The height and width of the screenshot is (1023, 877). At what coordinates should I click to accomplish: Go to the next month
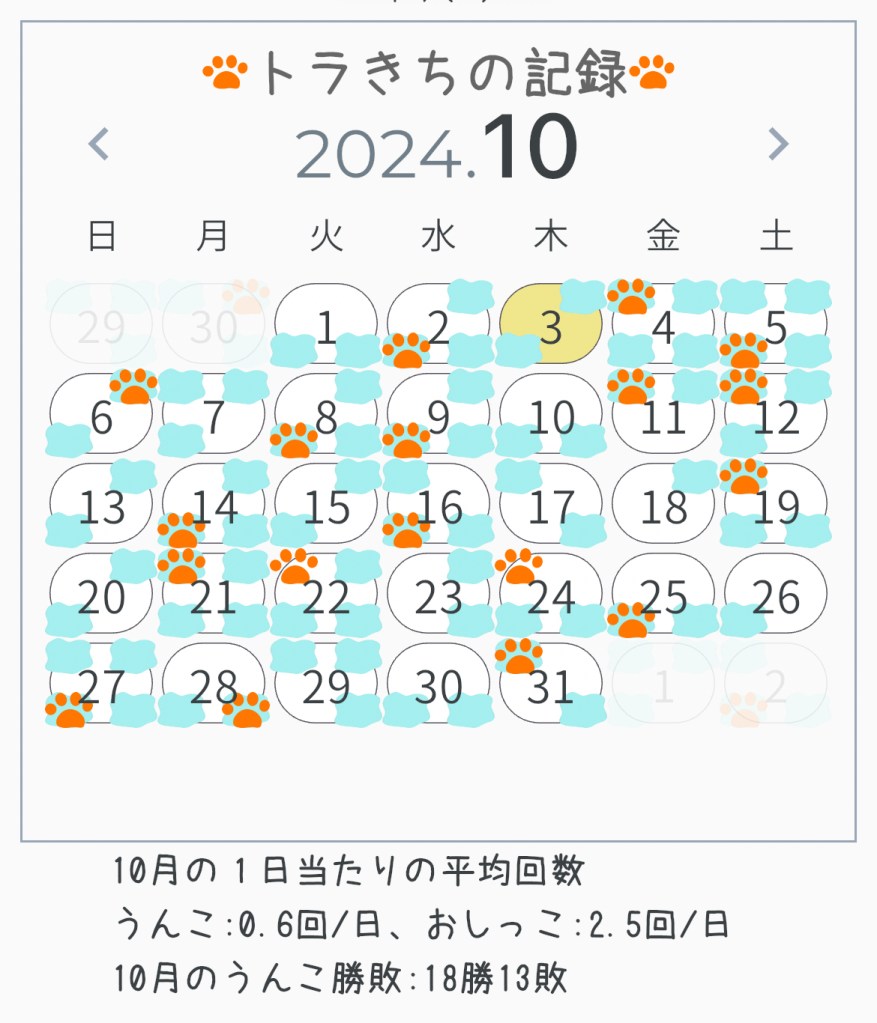coord(778,145)
